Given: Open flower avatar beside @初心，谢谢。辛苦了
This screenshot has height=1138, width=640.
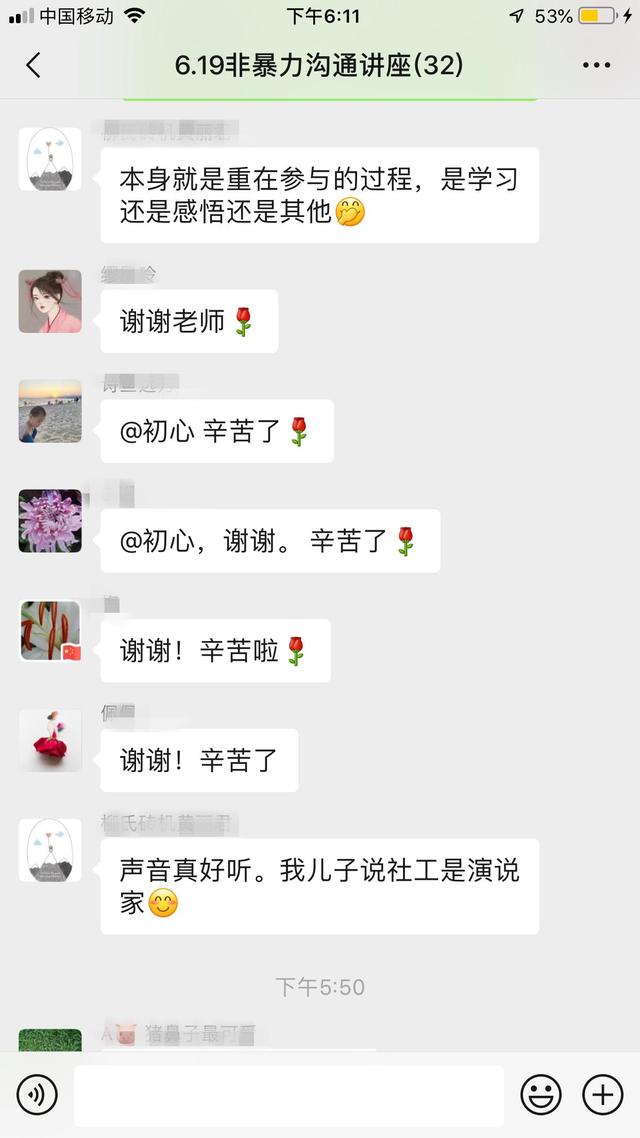Looking at the screenshot, I should (x=50, y=521).
